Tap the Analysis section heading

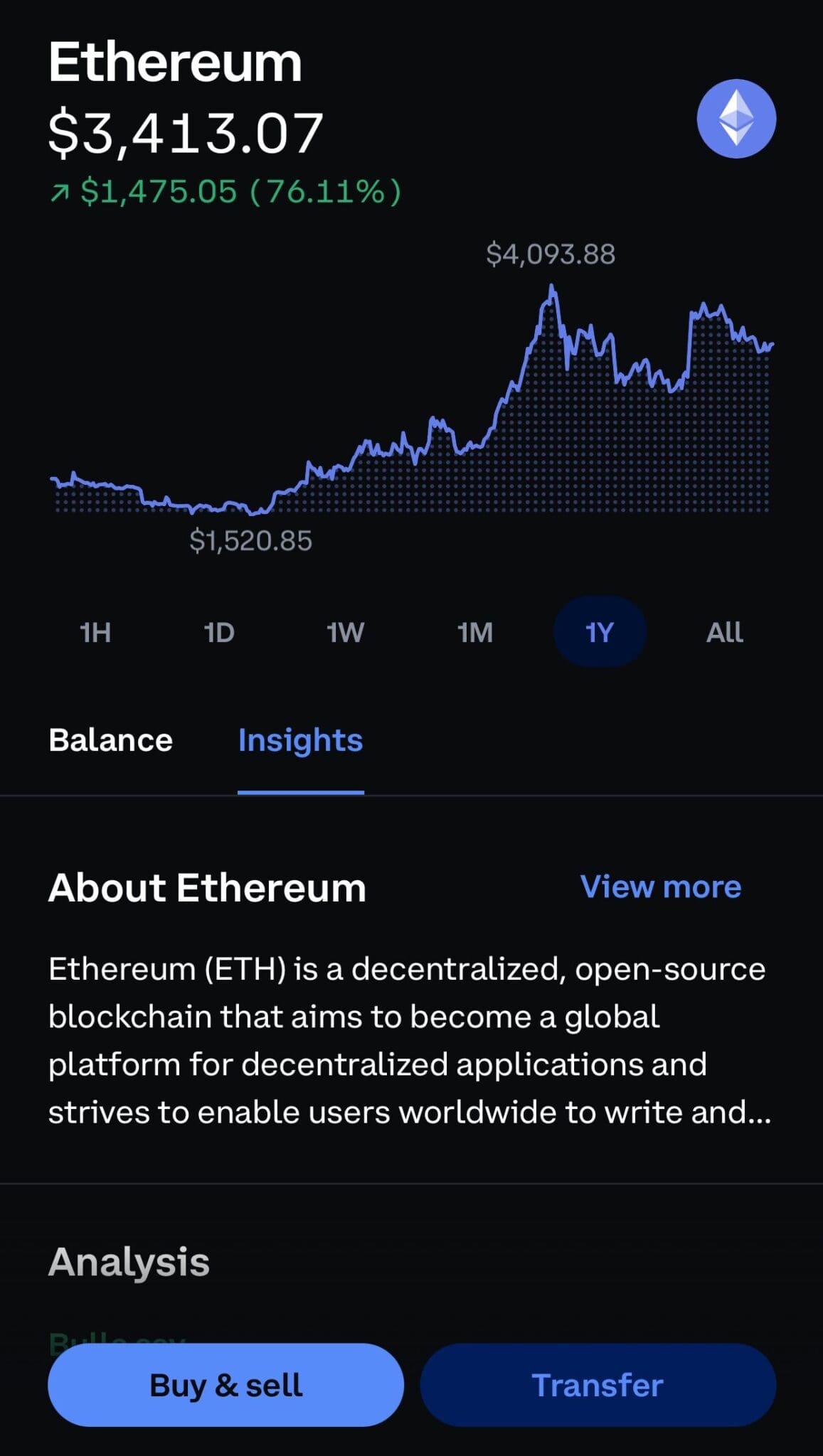(128, 1263)
